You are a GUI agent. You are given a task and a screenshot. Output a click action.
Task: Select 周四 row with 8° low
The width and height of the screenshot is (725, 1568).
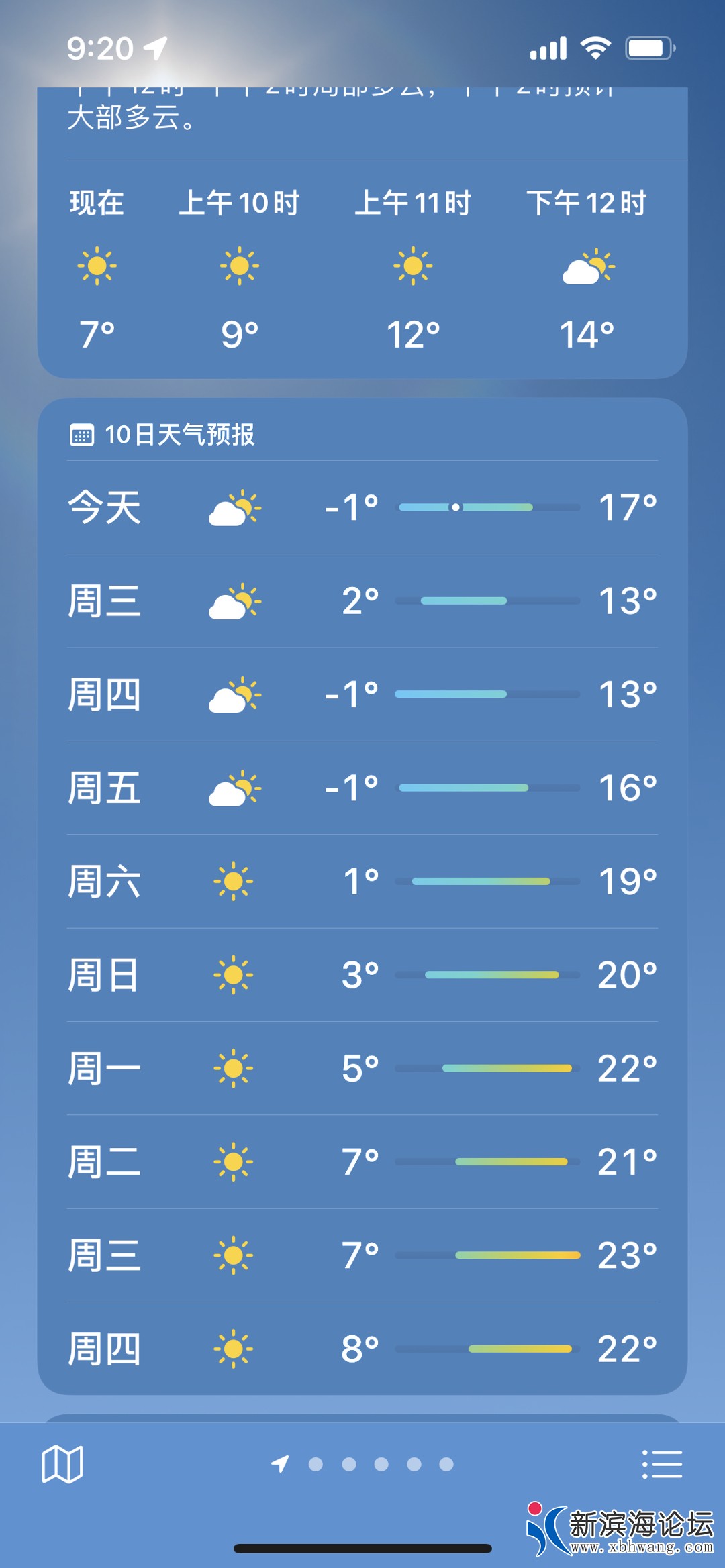click(x=362, y=1349)
